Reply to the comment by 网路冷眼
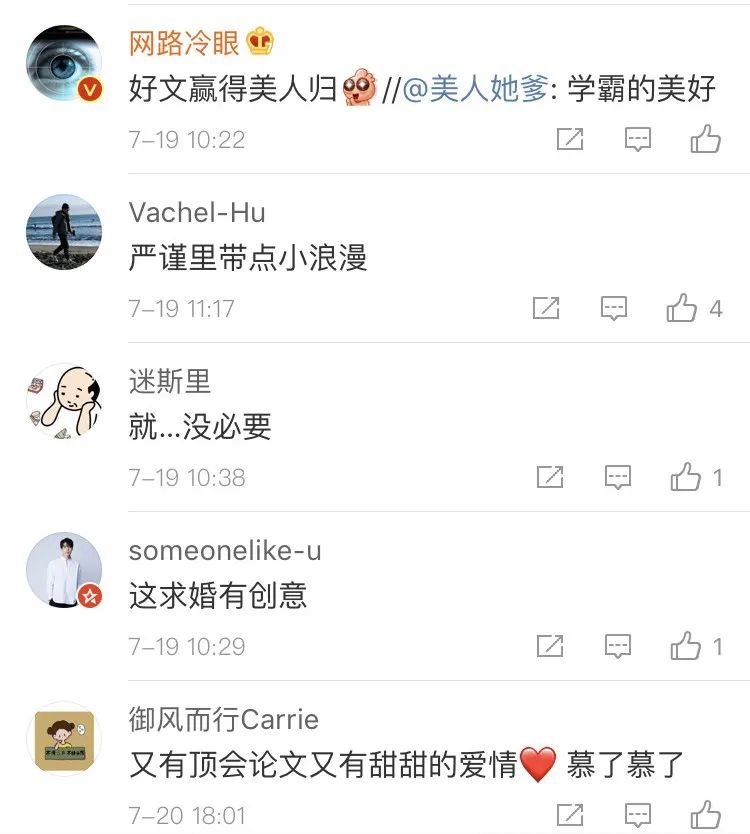The height and width of the screenshot is (834, 750). pos(637,139)
